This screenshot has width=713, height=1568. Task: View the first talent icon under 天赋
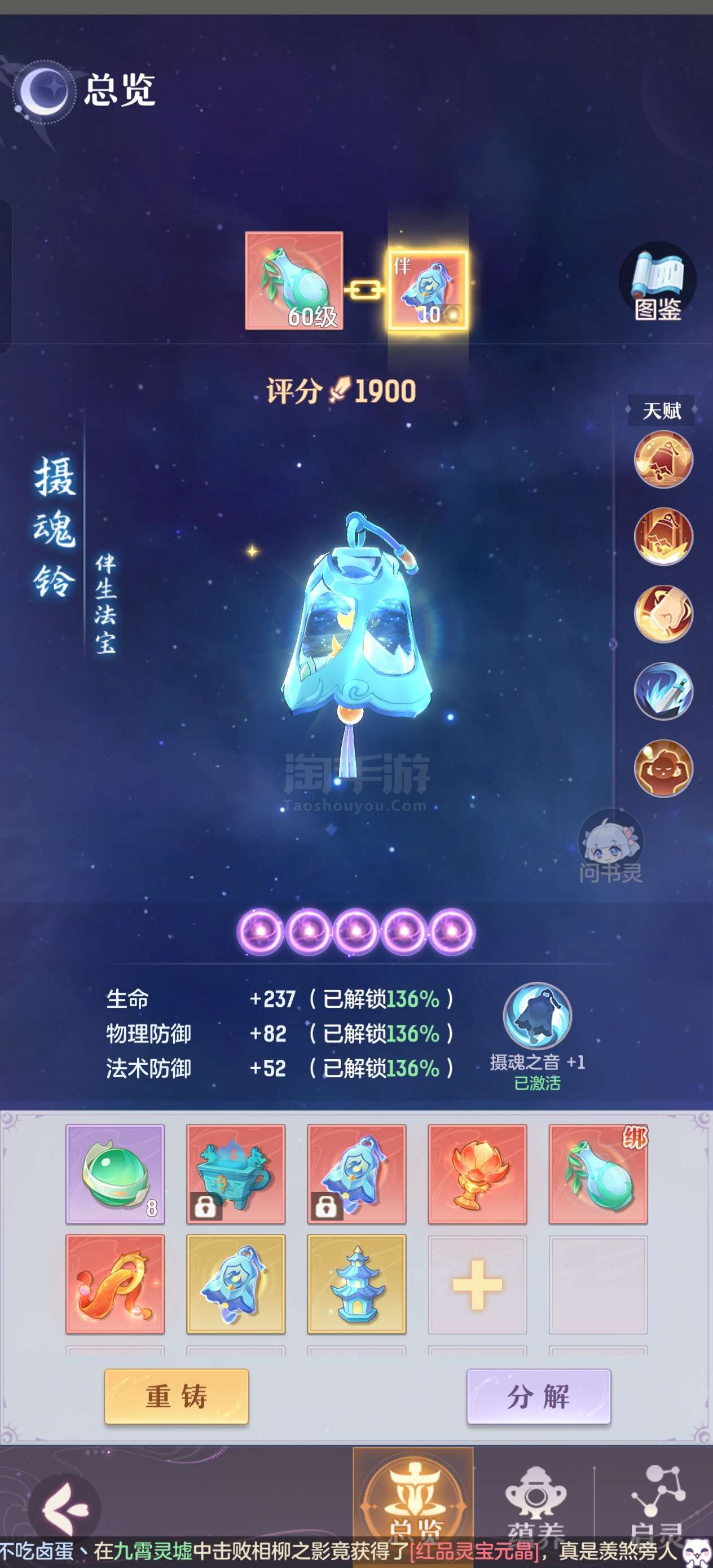[663, 459]
